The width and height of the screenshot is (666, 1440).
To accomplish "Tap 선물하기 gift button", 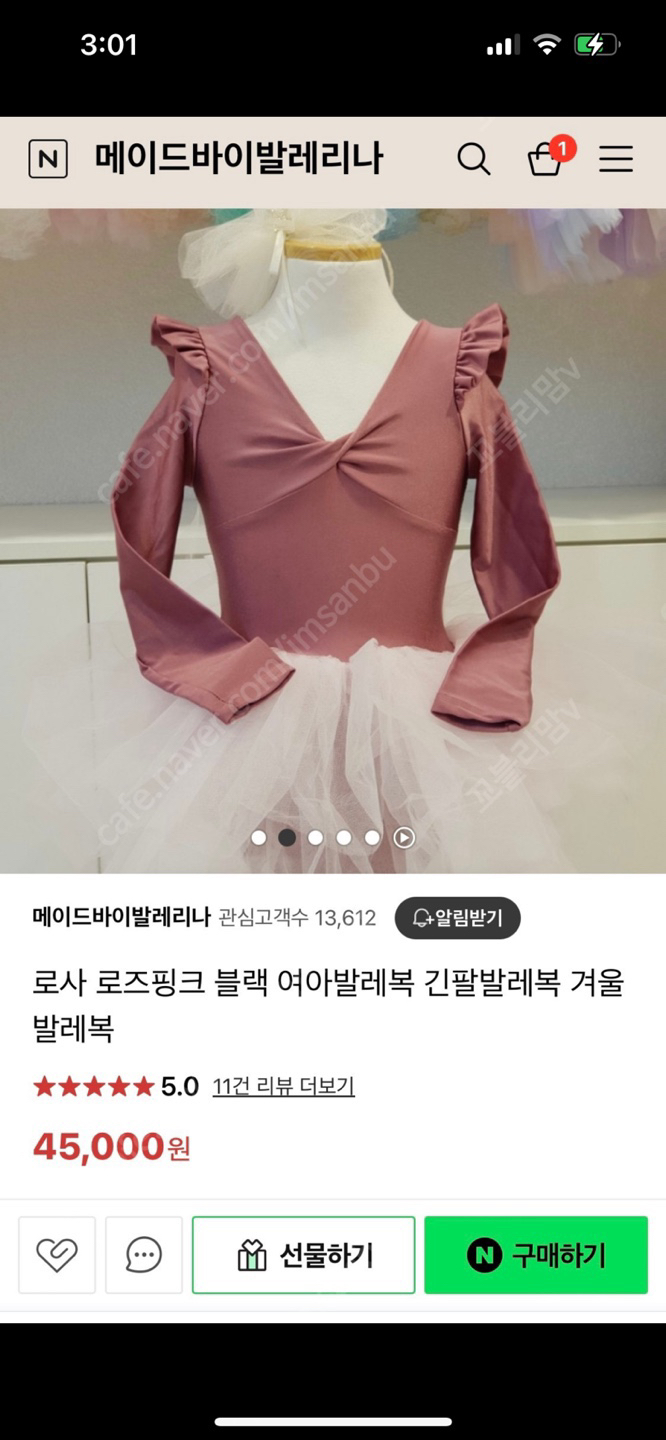I will [x=303, y=1255].
